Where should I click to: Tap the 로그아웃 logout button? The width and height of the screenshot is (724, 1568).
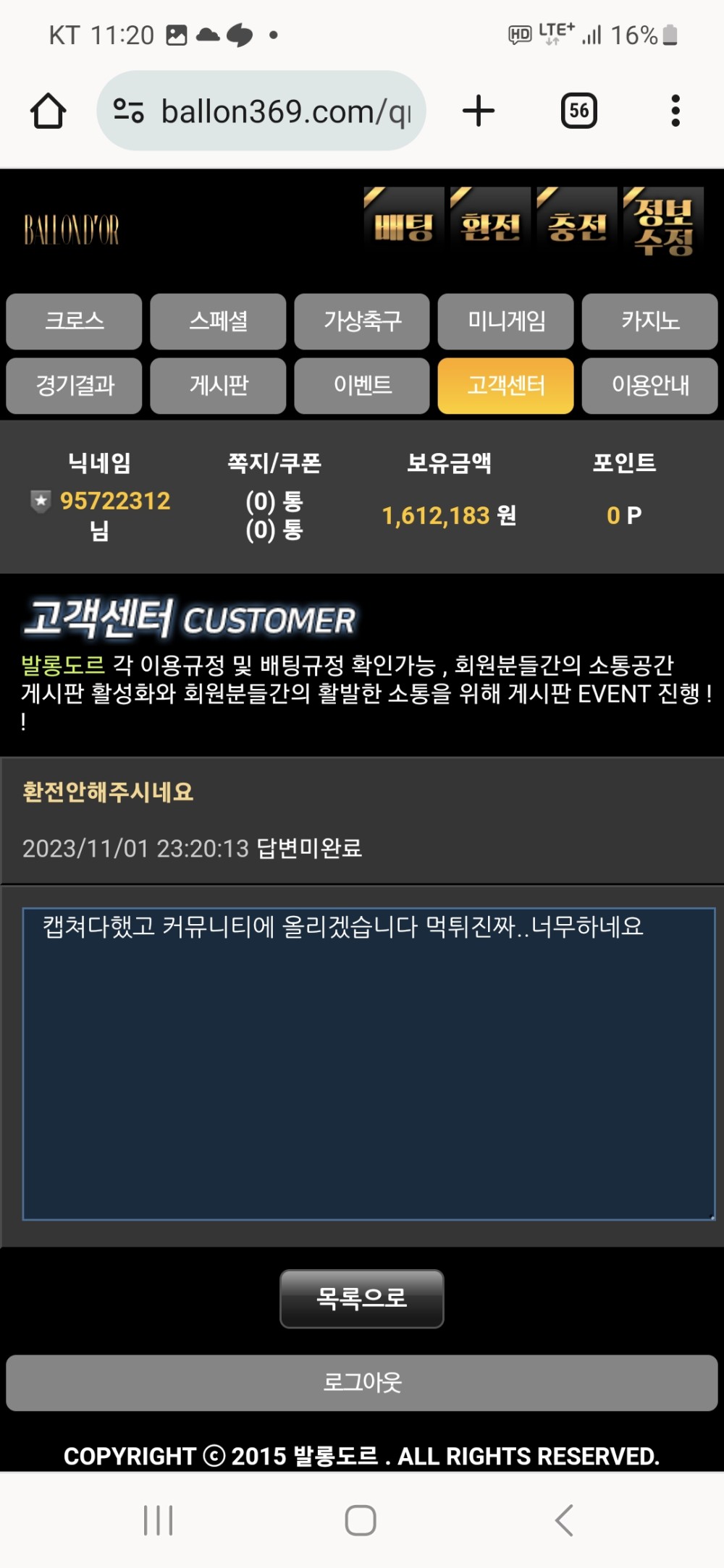click(361, 1383)
